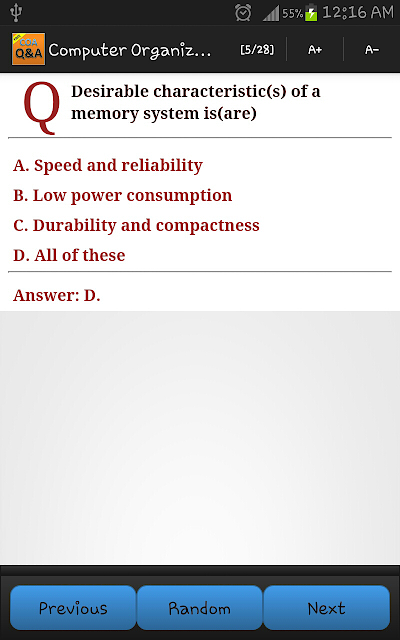Decrease font size with A-
This screenshot has width=400, height=640.
(x=372, y=50)
